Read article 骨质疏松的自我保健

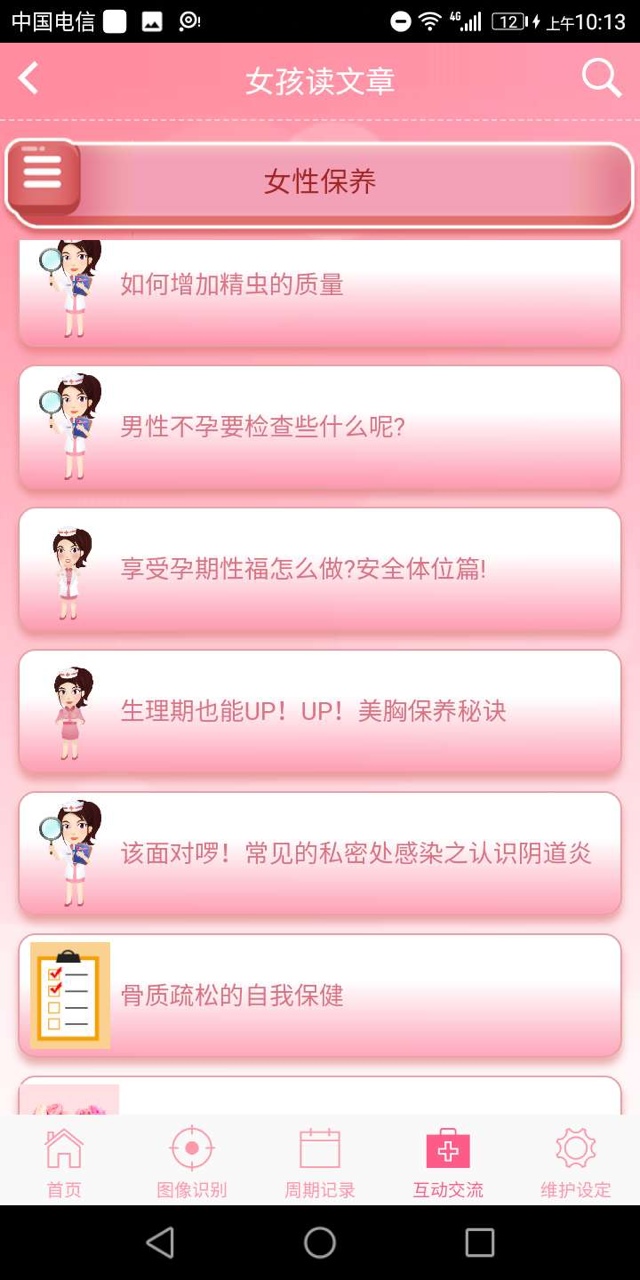(320, 996)
